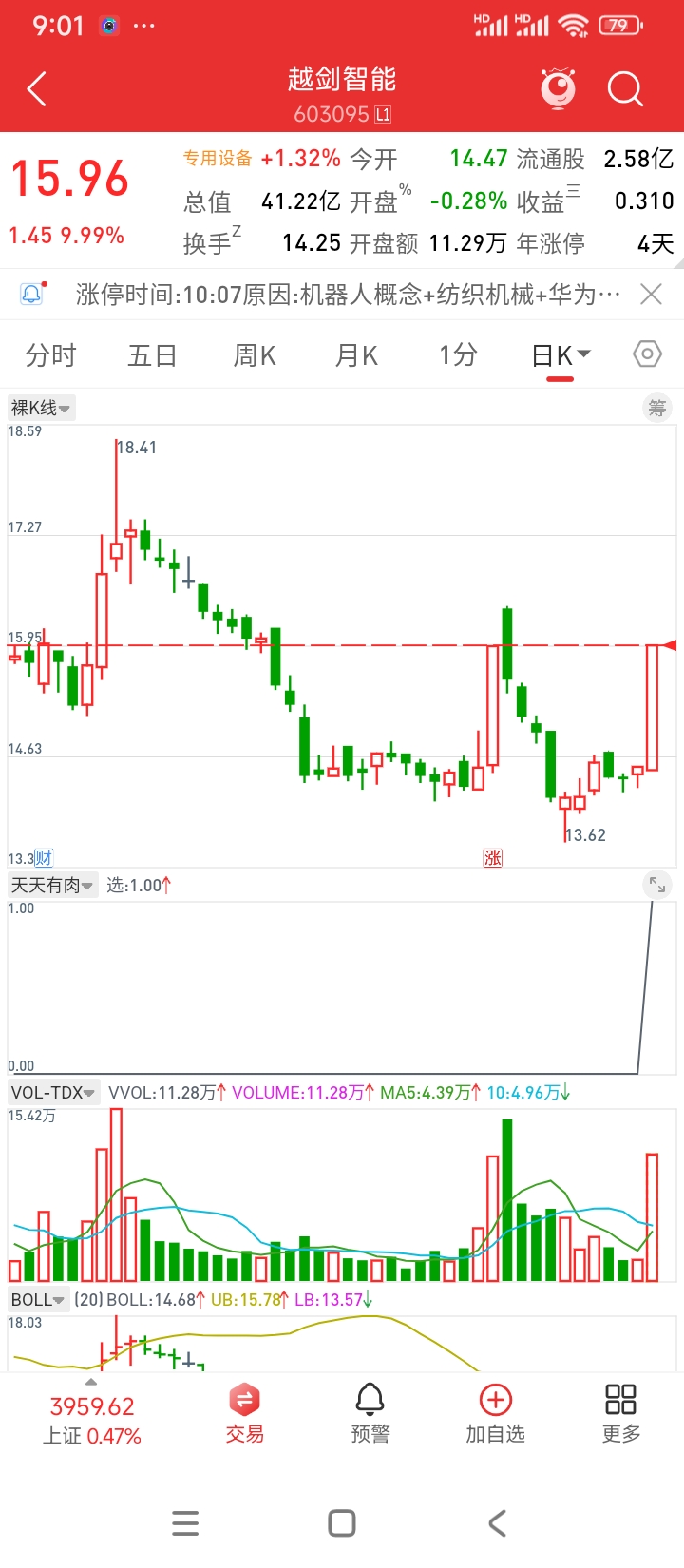684x1568 pixels.
Task: Change the 天天有肉 indicator dropdown
Action: tap(52, 886)
